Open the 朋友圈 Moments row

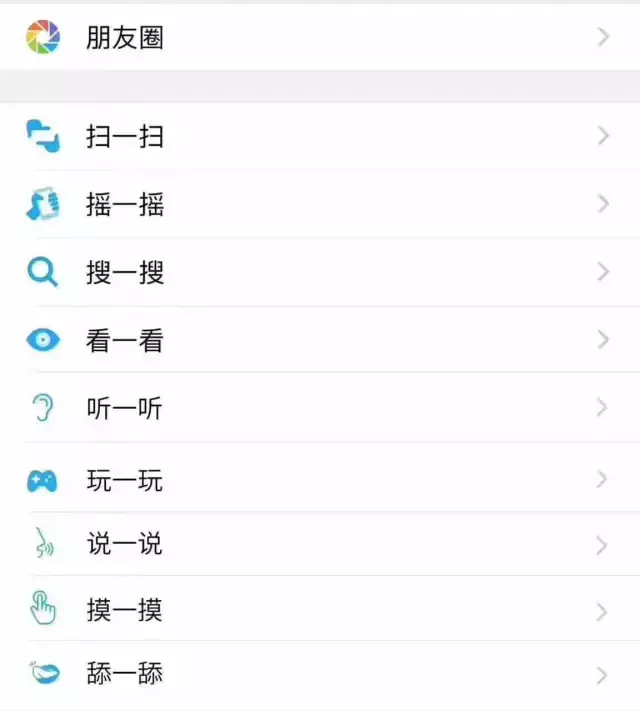pyautogui.click(x=124, y=38)
